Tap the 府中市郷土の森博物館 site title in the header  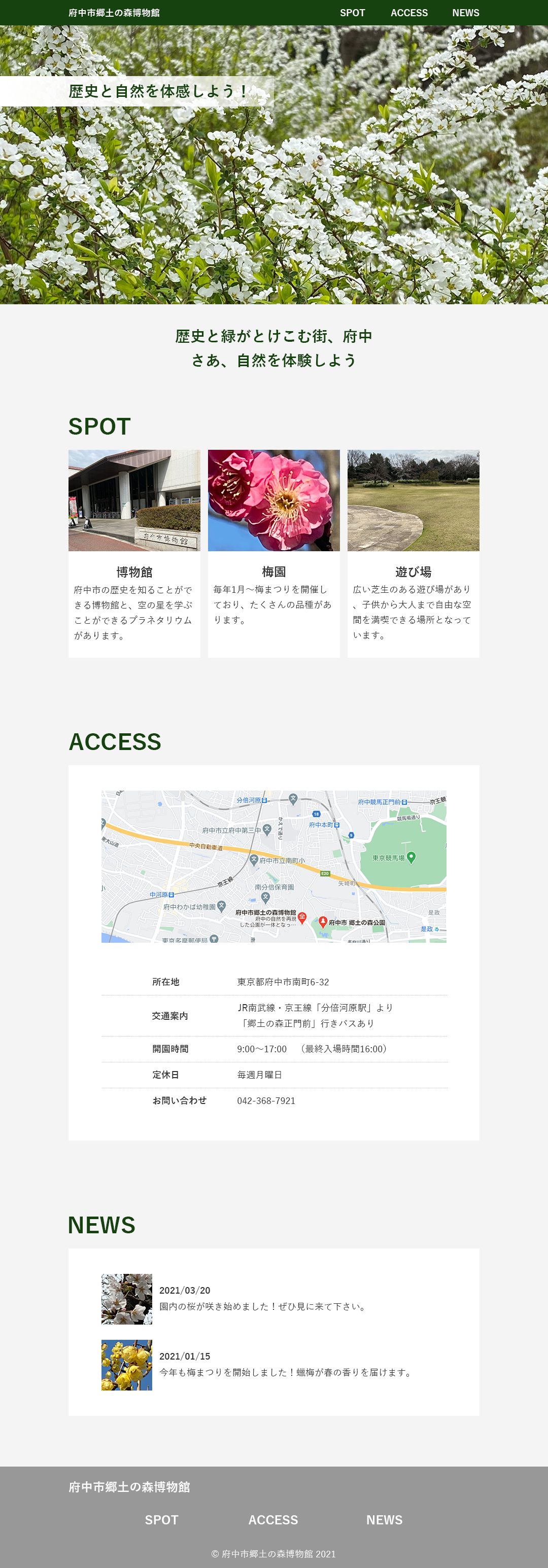114,13
